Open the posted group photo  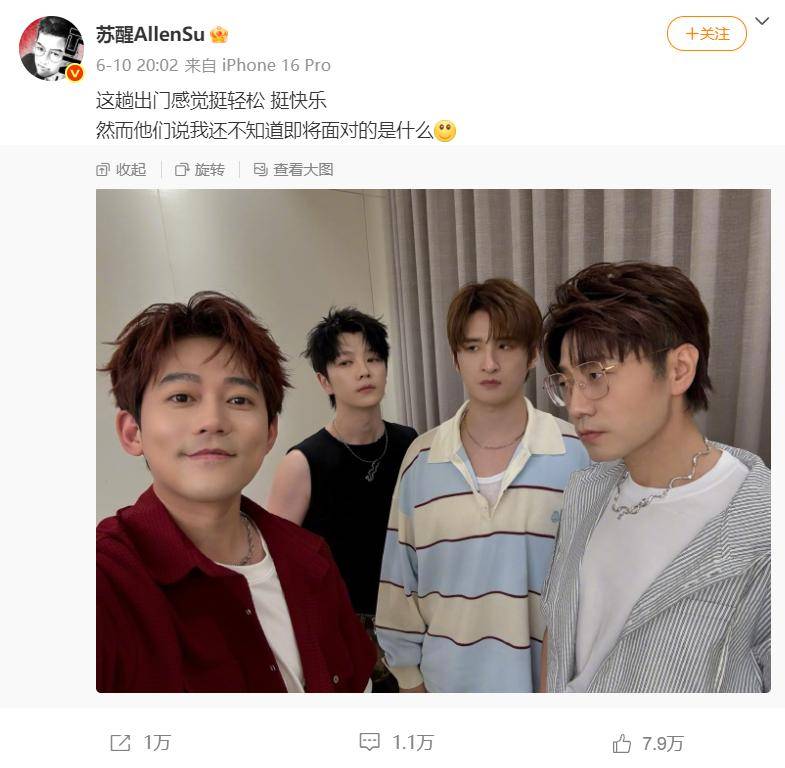pyautogui.click(x=433, y=440)
